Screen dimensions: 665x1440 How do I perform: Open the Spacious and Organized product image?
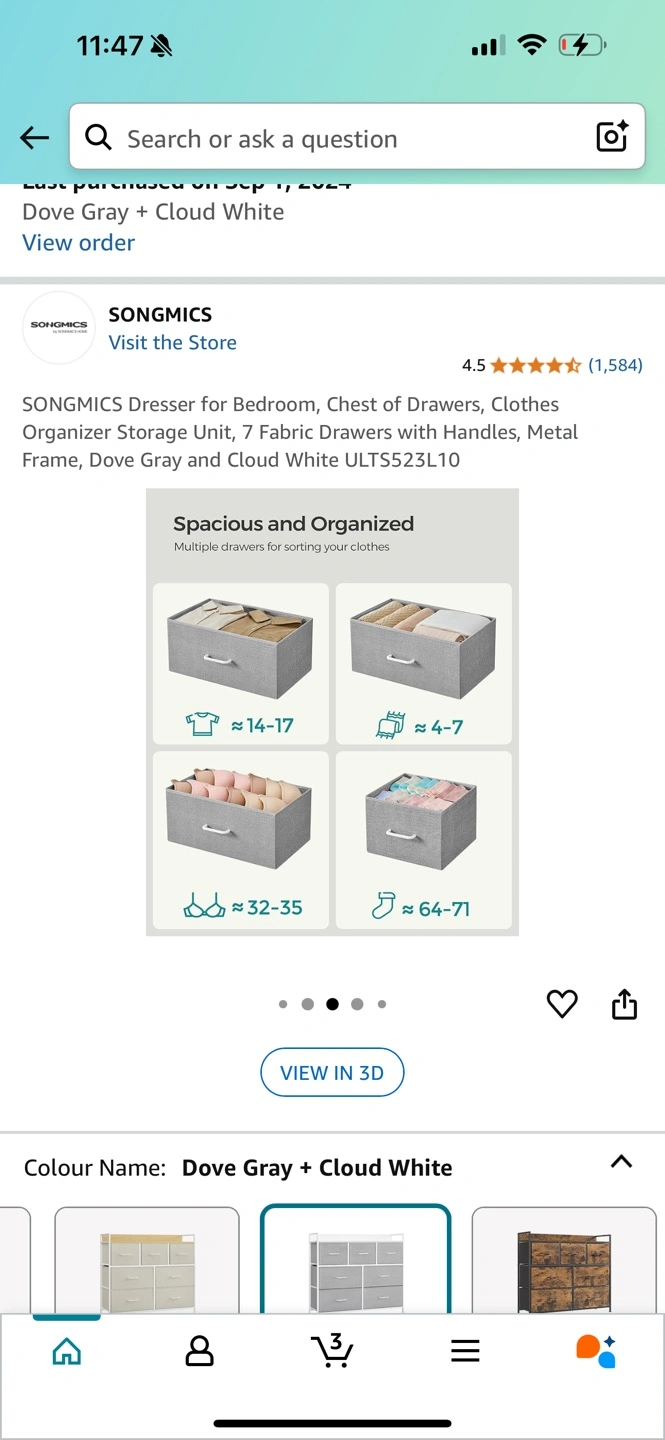[x=332, y=712]
